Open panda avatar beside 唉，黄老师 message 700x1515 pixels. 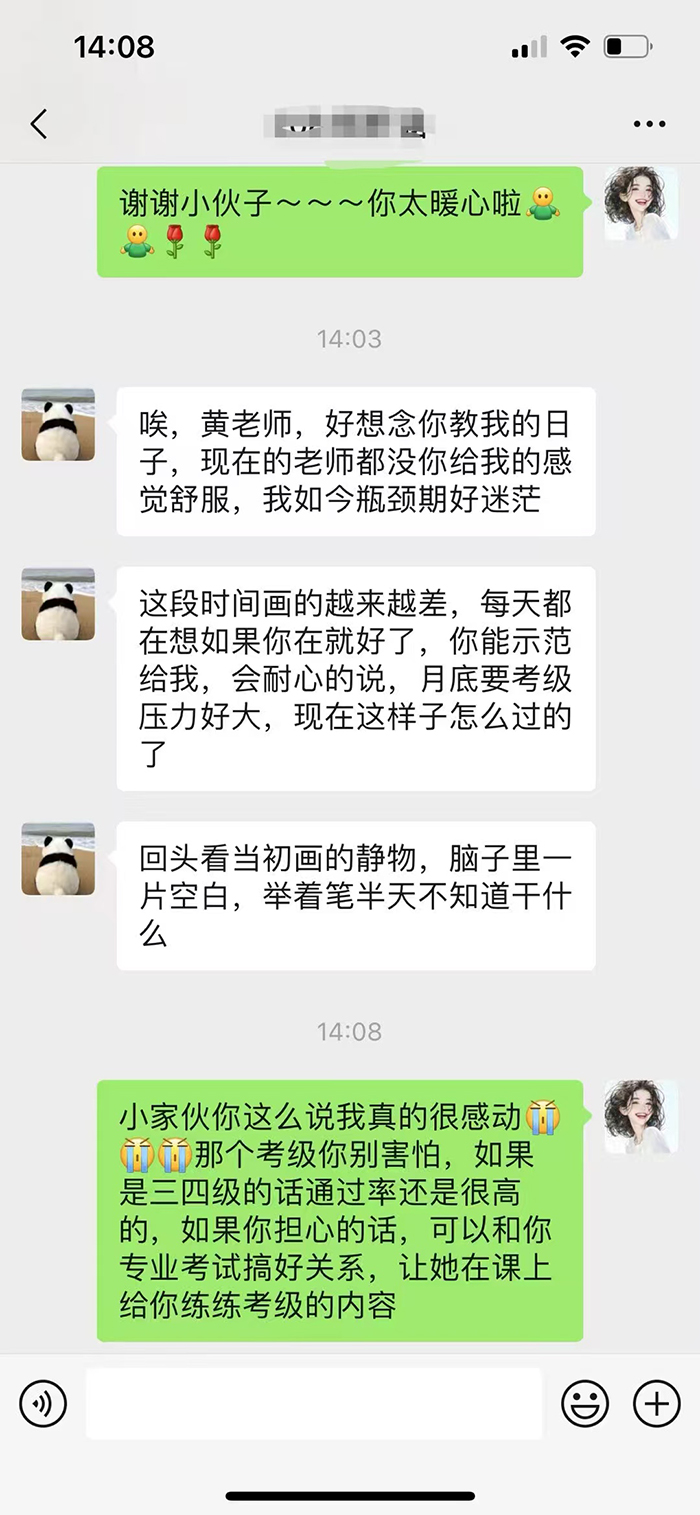click(x=58, y=425)
